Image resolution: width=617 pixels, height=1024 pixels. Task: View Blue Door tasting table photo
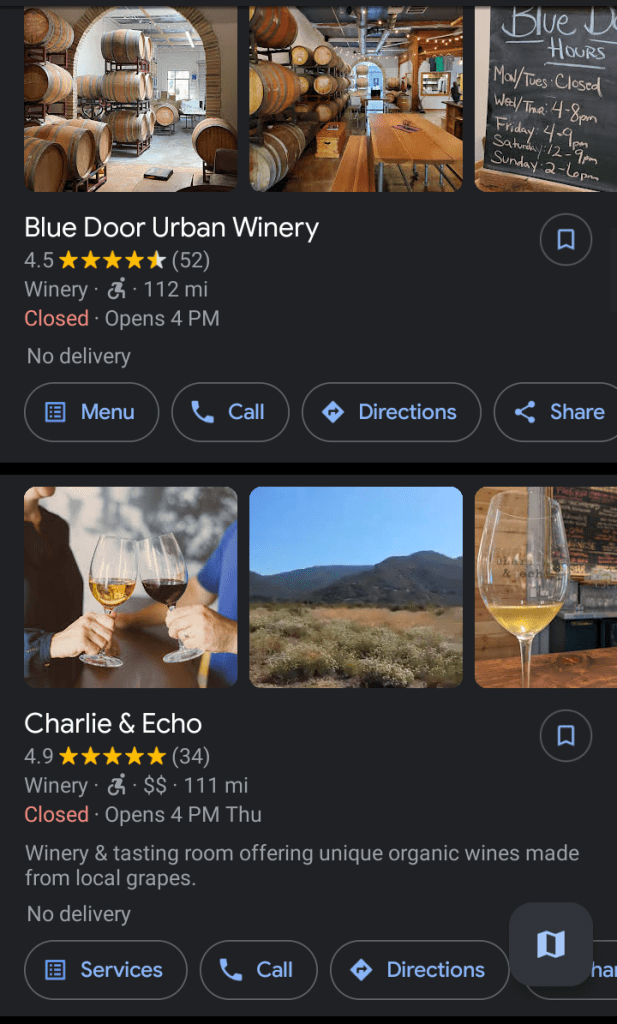(x=356, y=99)
